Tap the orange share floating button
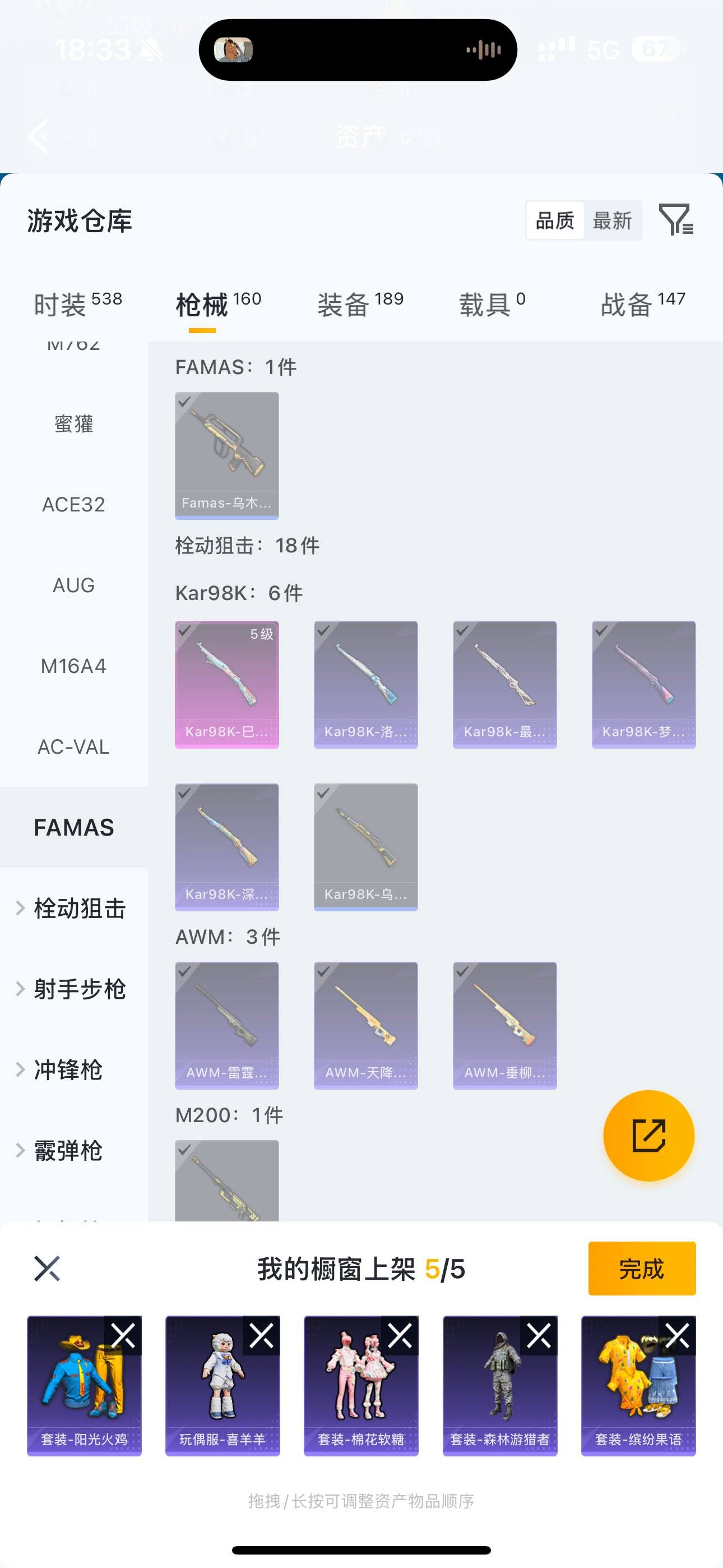This screenshot has width=723, height=1568. pyautogui.click(x=648, y=1136)
